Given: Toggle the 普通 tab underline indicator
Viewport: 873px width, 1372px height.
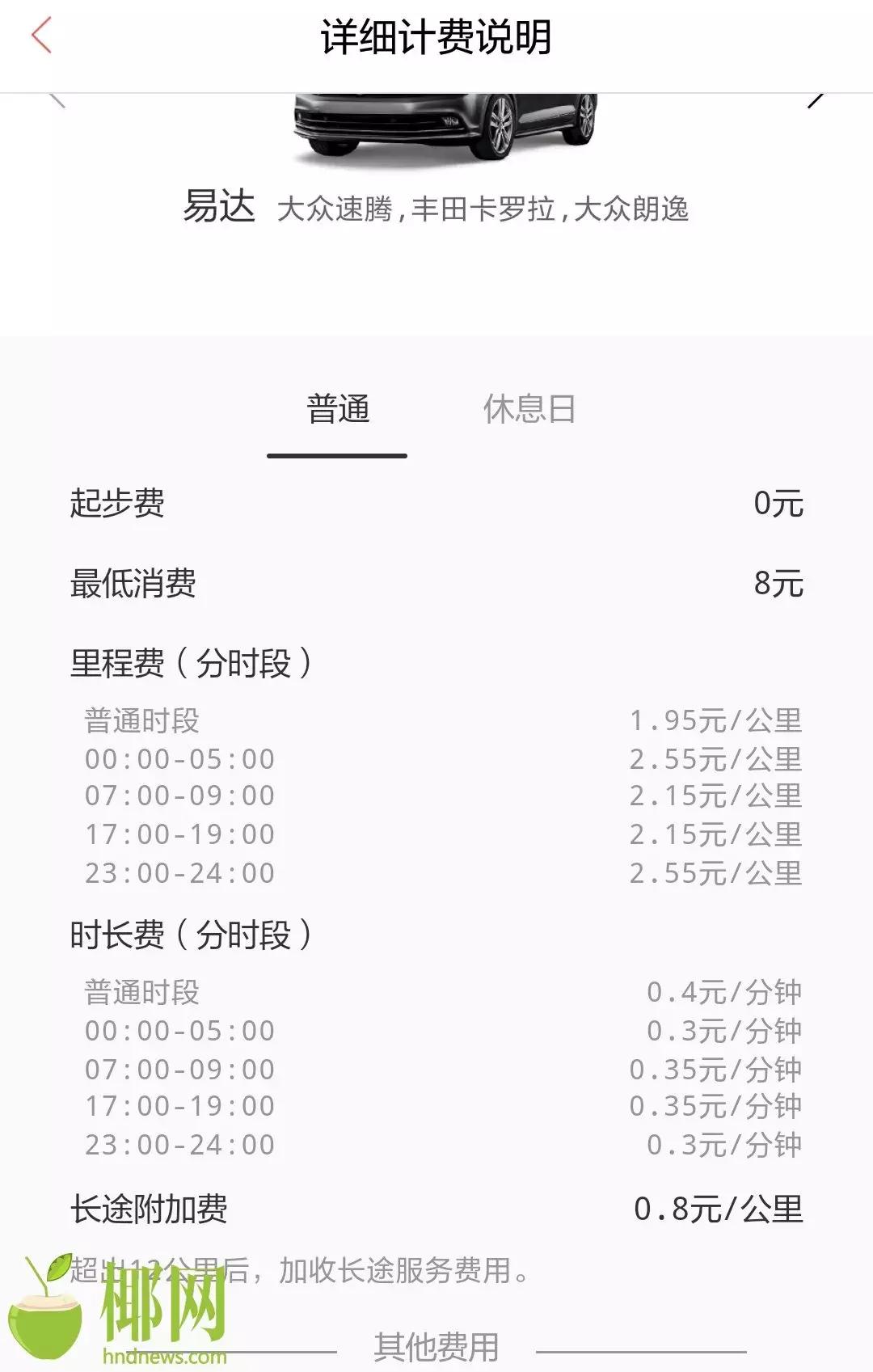Looking at the screenshot, I should (338, 457).
